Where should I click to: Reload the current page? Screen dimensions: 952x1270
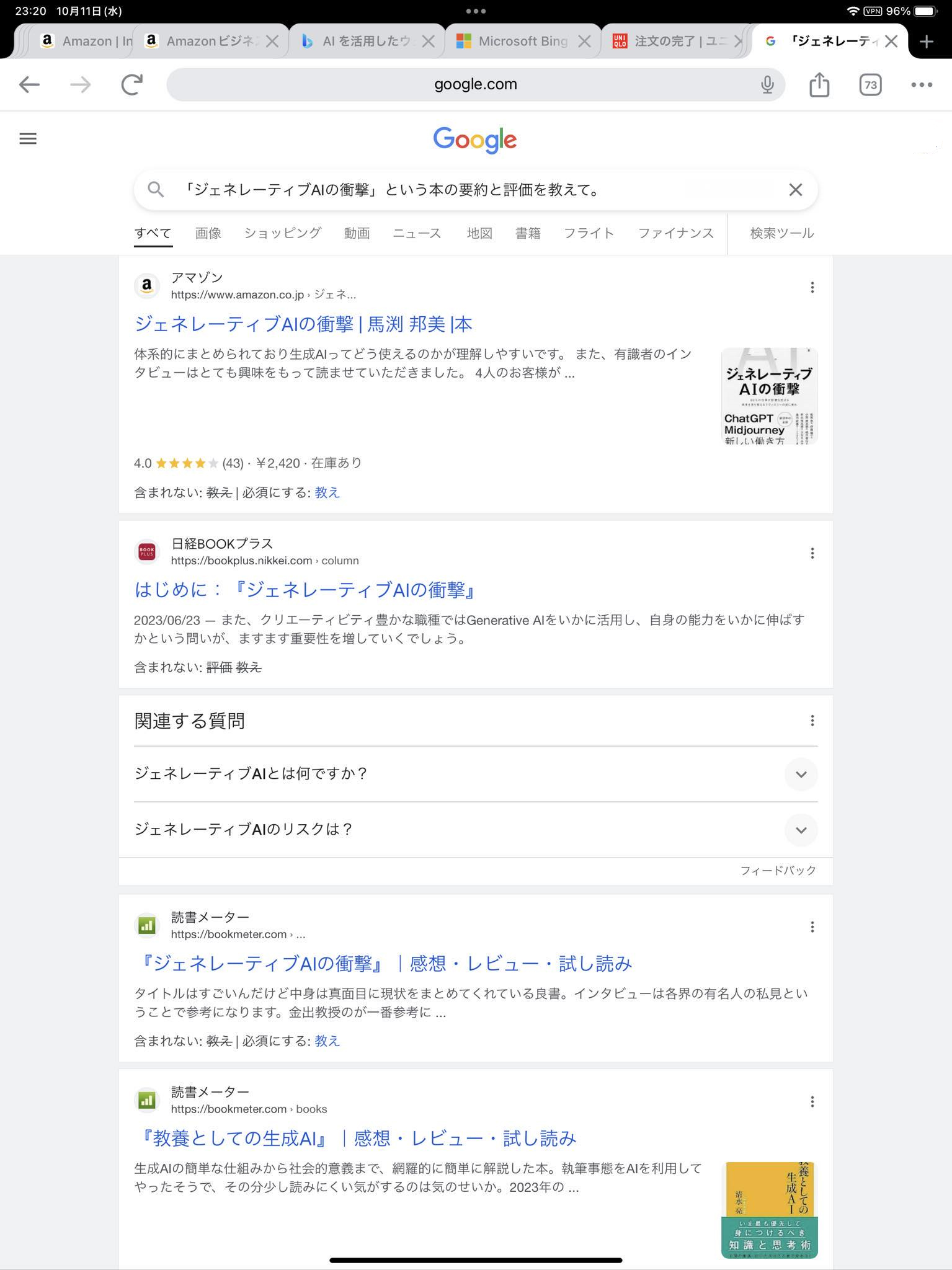point(131,84)
